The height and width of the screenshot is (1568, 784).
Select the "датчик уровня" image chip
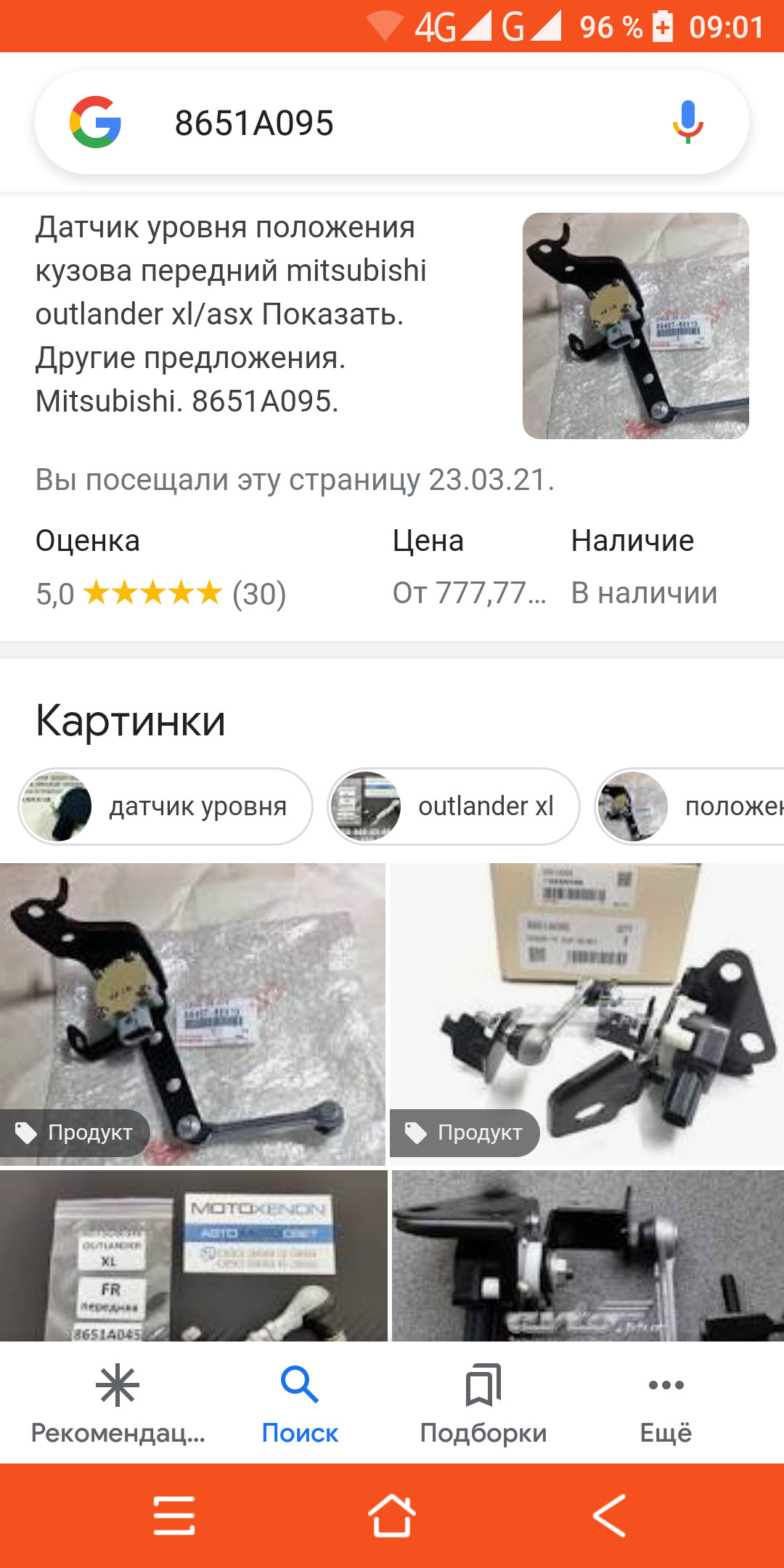tap(166, 807)
